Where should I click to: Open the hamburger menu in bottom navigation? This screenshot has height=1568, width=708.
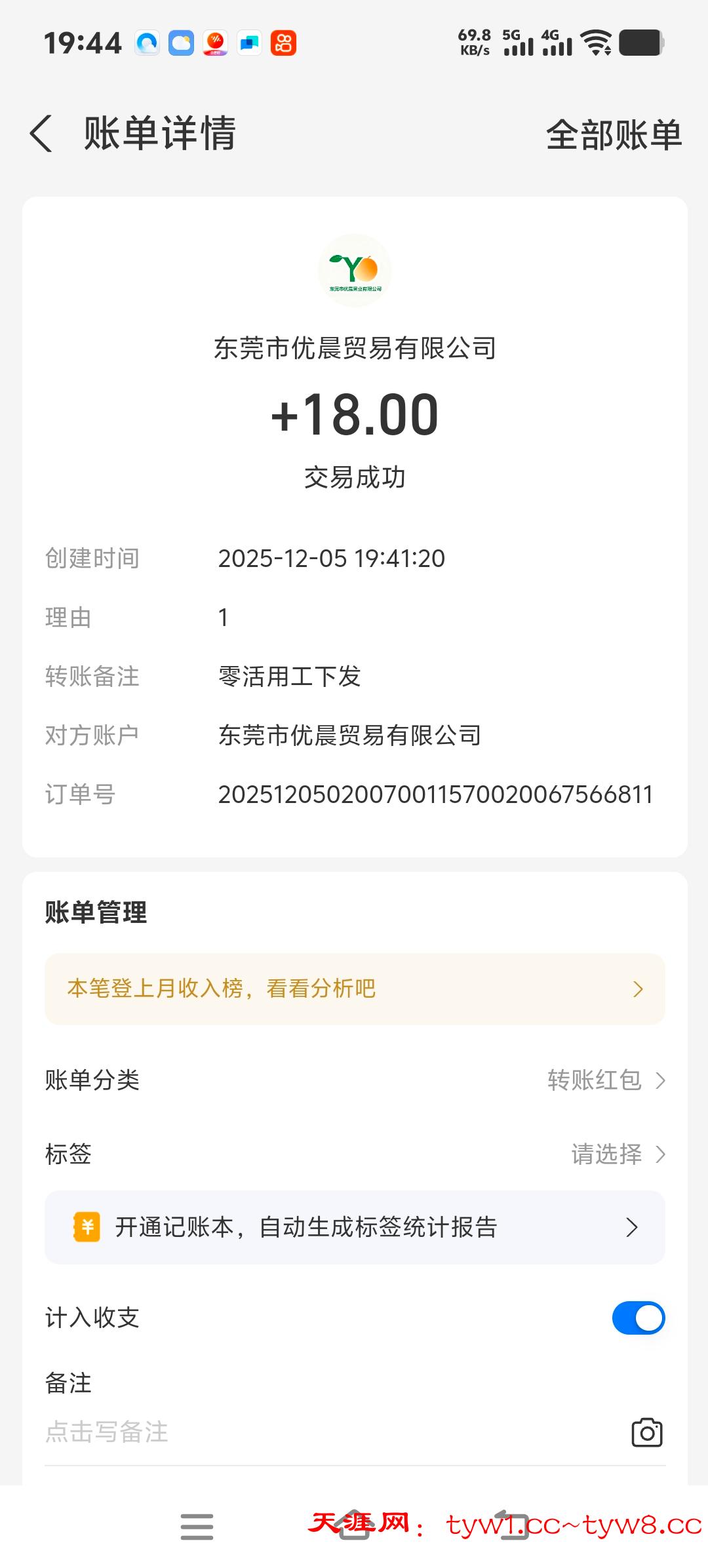(x=197, y=1527)
